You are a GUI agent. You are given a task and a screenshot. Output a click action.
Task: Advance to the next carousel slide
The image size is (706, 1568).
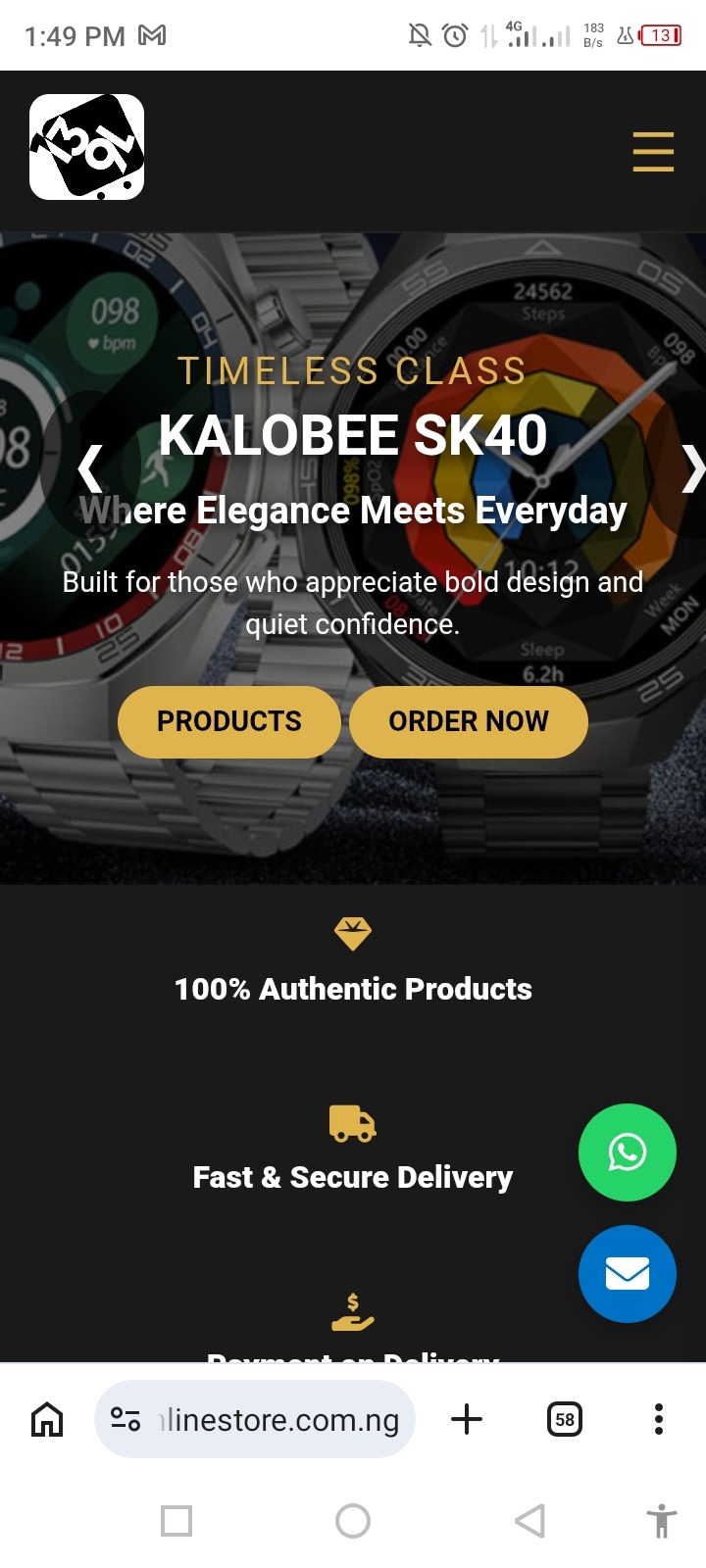(x=690, y=468)
